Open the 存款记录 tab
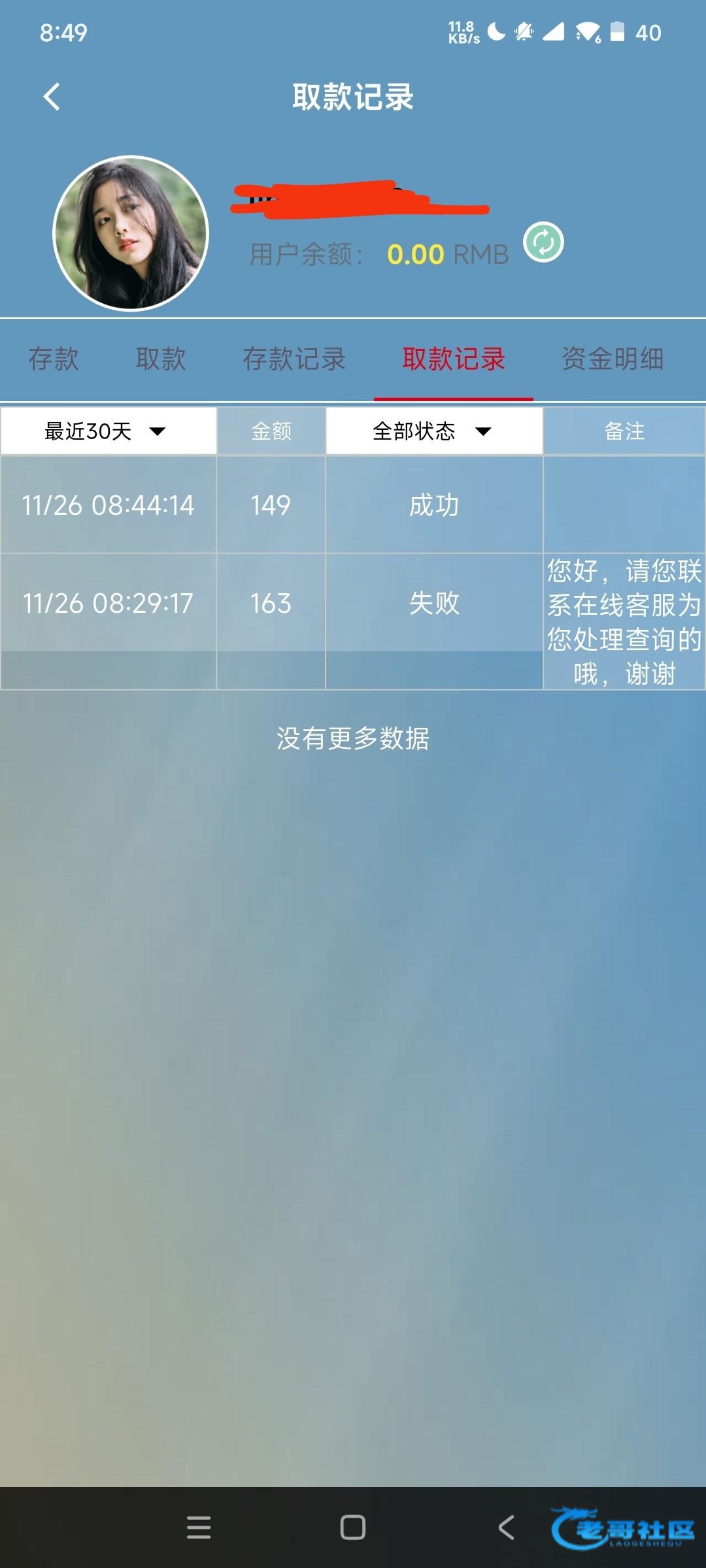 pos(294,359)
